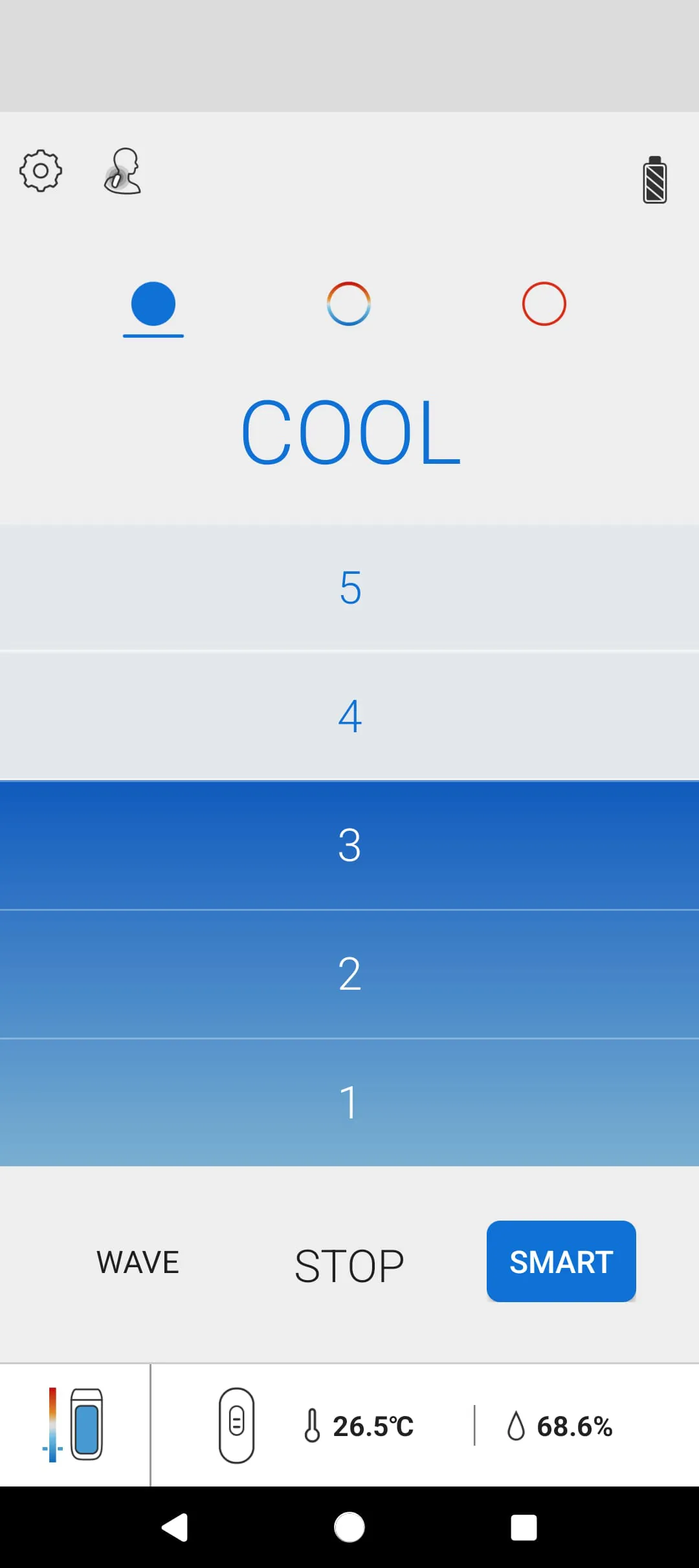The height and width of the screenshot is (1568, 699).
Task: Open the neck wearing position icon
Action: pyautogui.click(x=122, y=171)
